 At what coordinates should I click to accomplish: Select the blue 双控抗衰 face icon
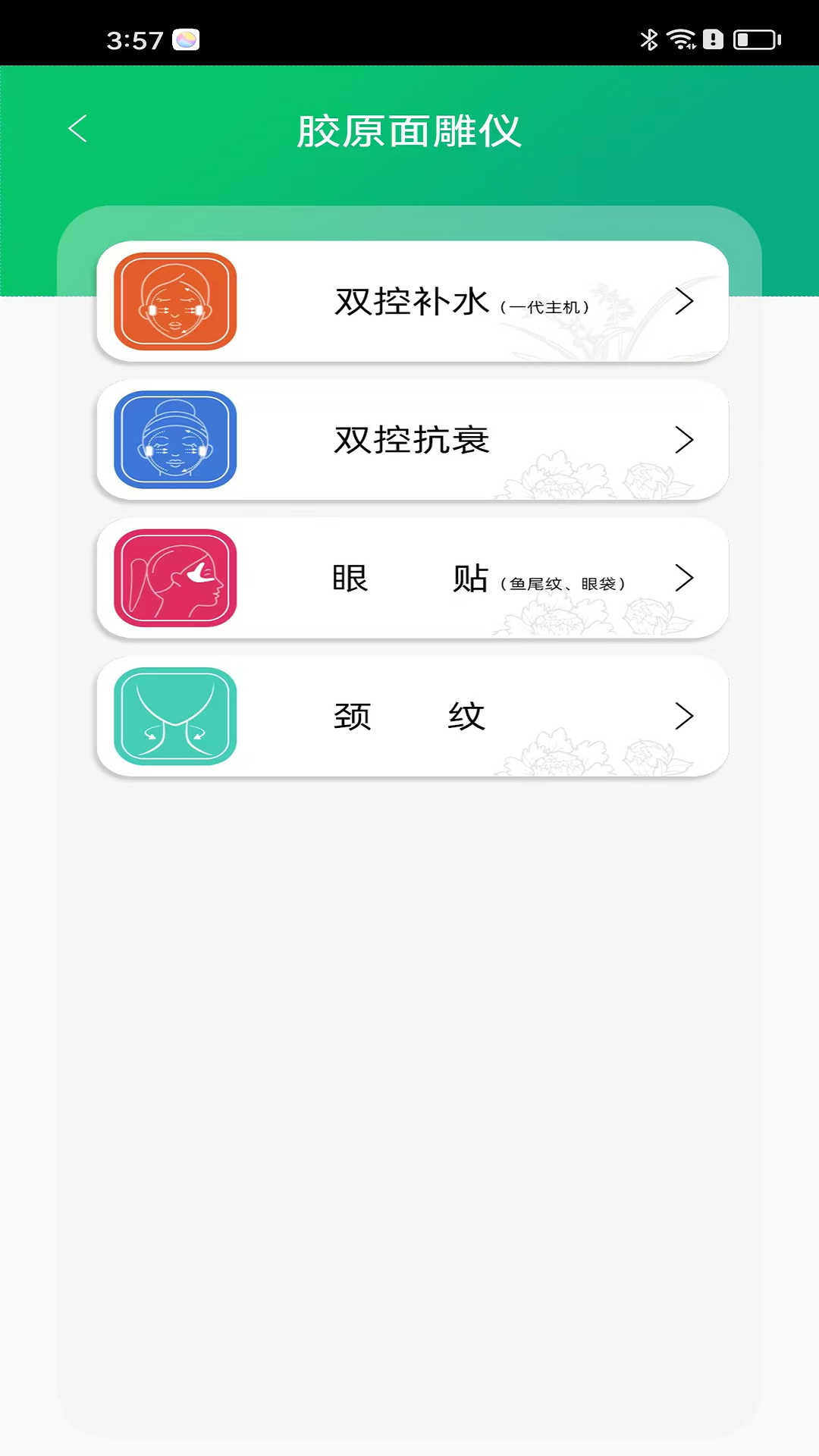(174, 440)
